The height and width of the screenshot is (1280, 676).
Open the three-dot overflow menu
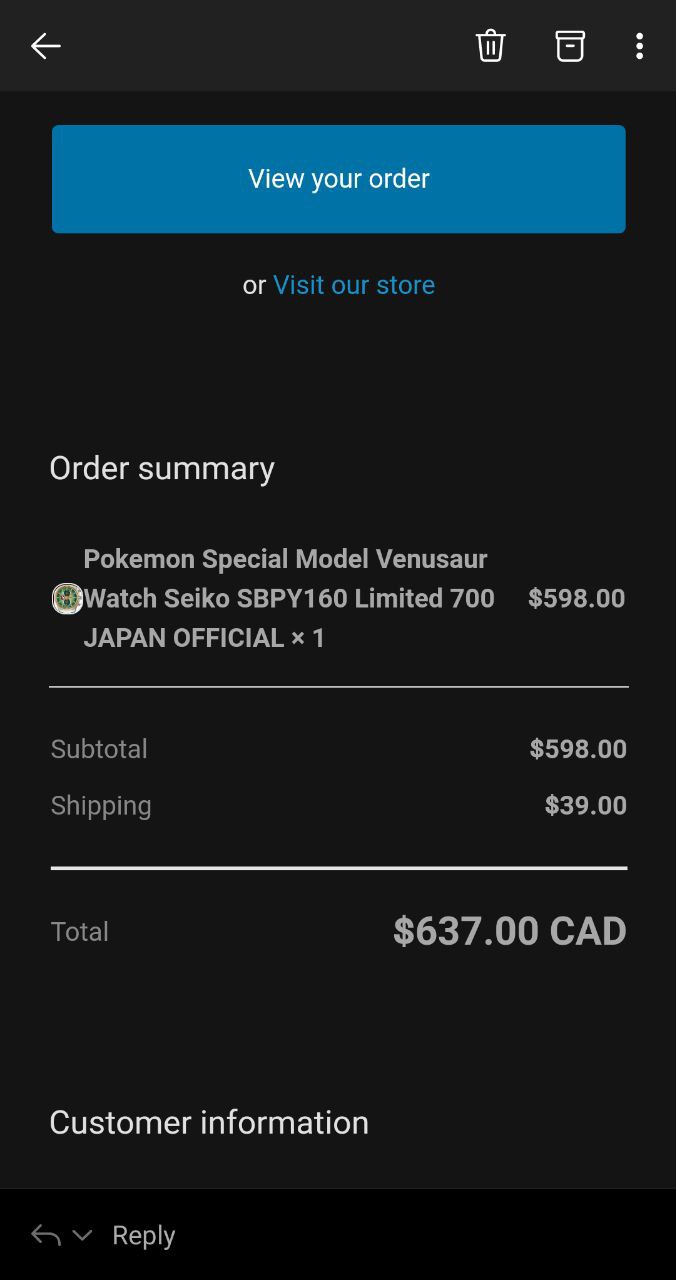click(639, 46)
